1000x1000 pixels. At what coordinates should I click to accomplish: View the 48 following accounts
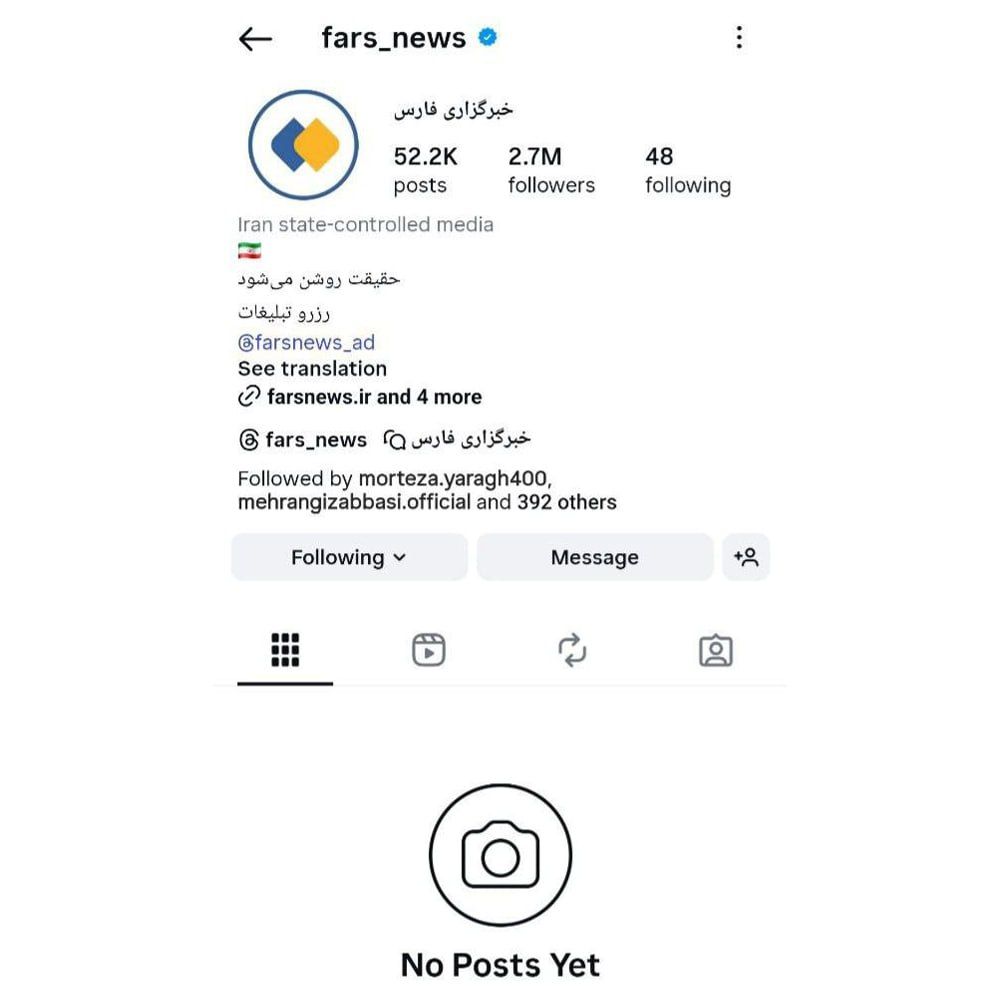(x=687, y=170)
